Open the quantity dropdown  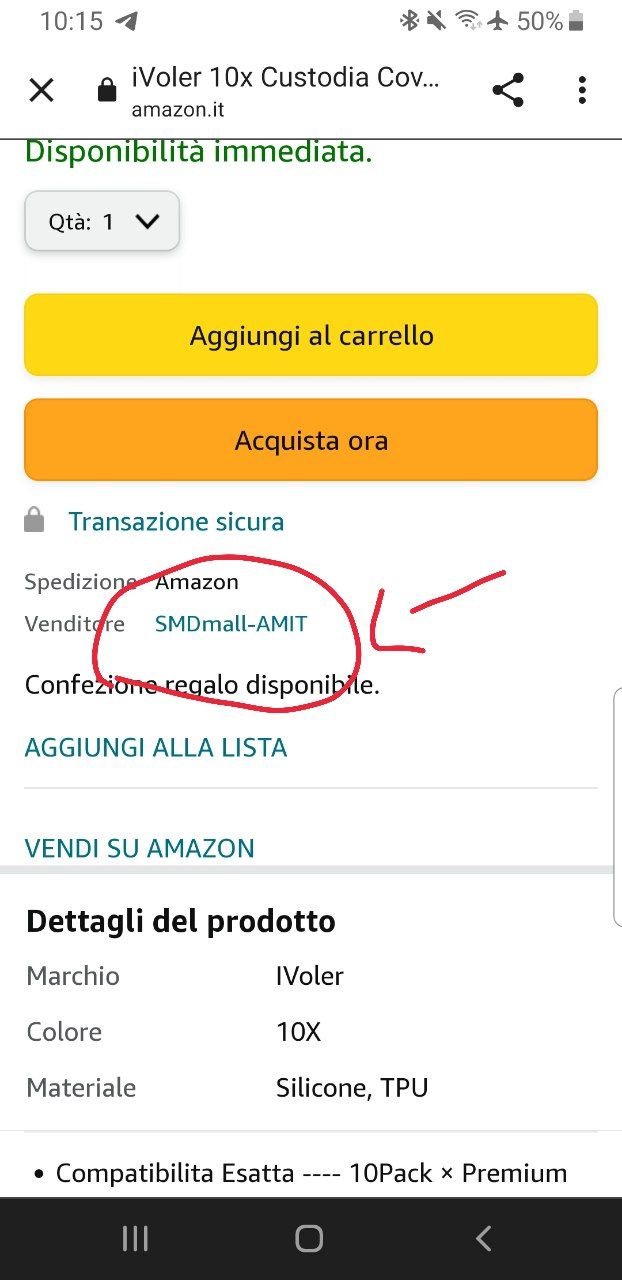point(102,221)
